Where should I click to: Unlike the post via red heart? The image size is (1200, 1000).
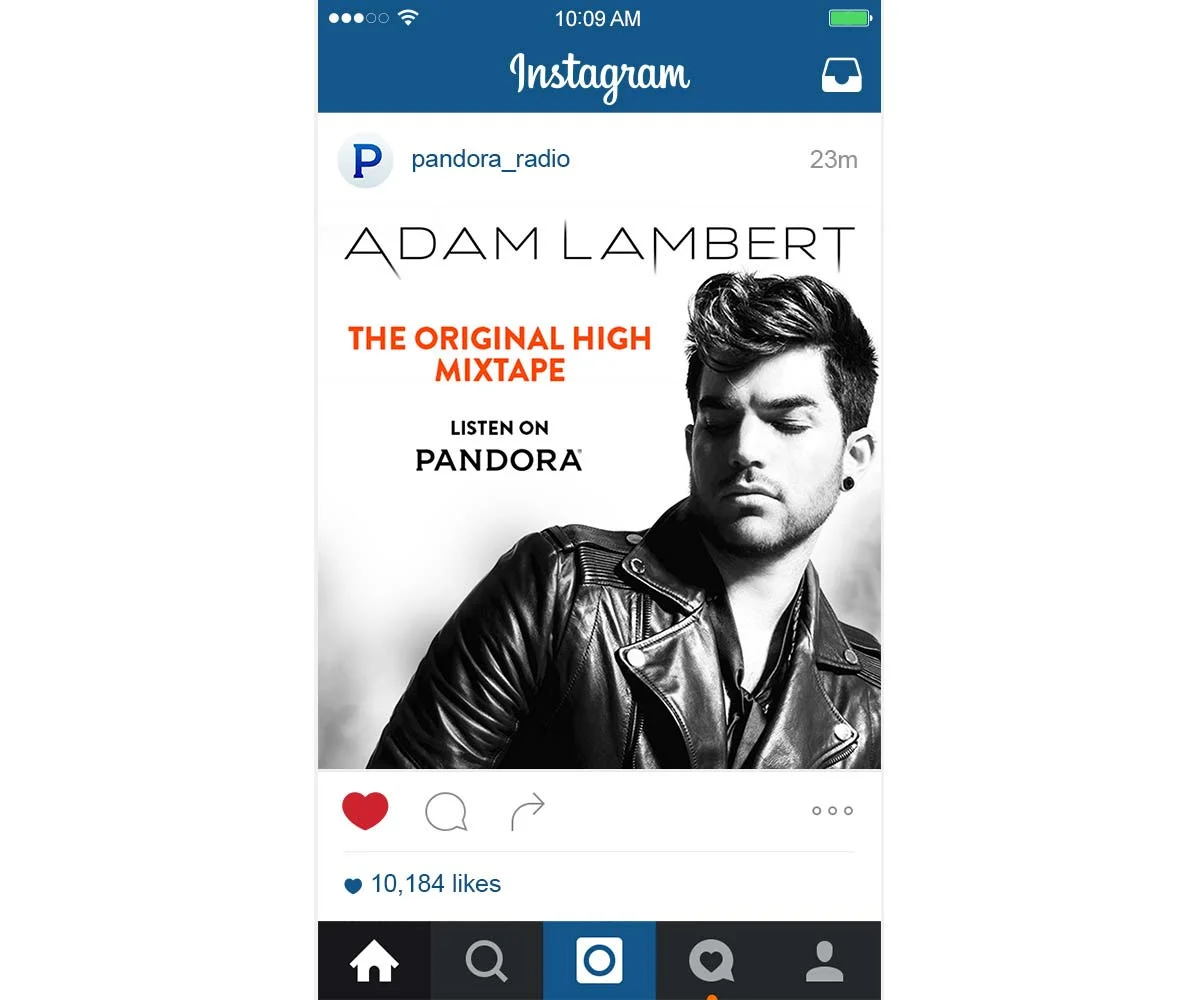point(365,810)
